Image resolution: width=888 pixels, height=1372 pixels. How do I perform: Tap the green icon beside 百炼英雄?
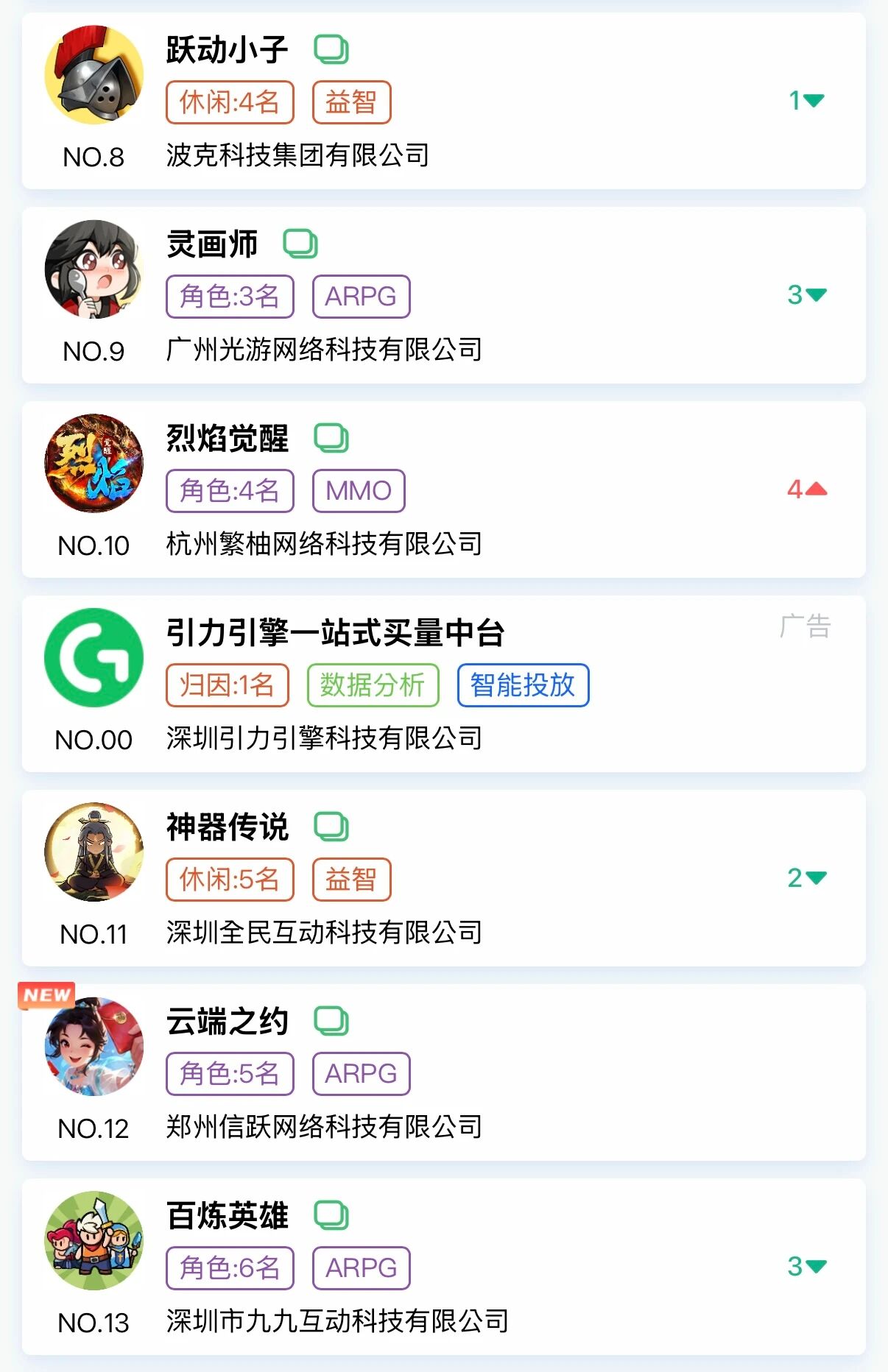point(331,1215)
